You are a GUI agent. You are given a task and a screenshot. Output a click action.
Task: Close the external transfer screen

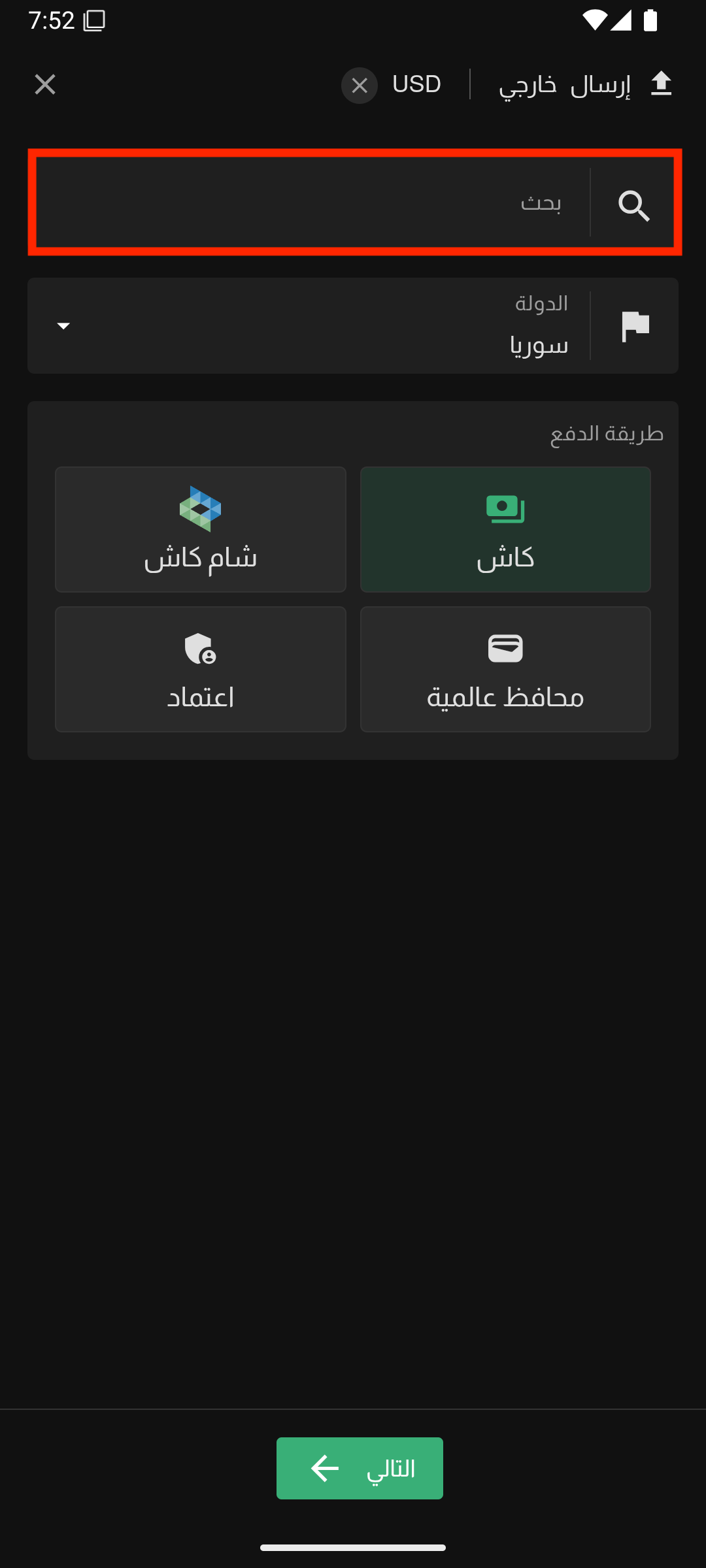click(x=45, y=84)
